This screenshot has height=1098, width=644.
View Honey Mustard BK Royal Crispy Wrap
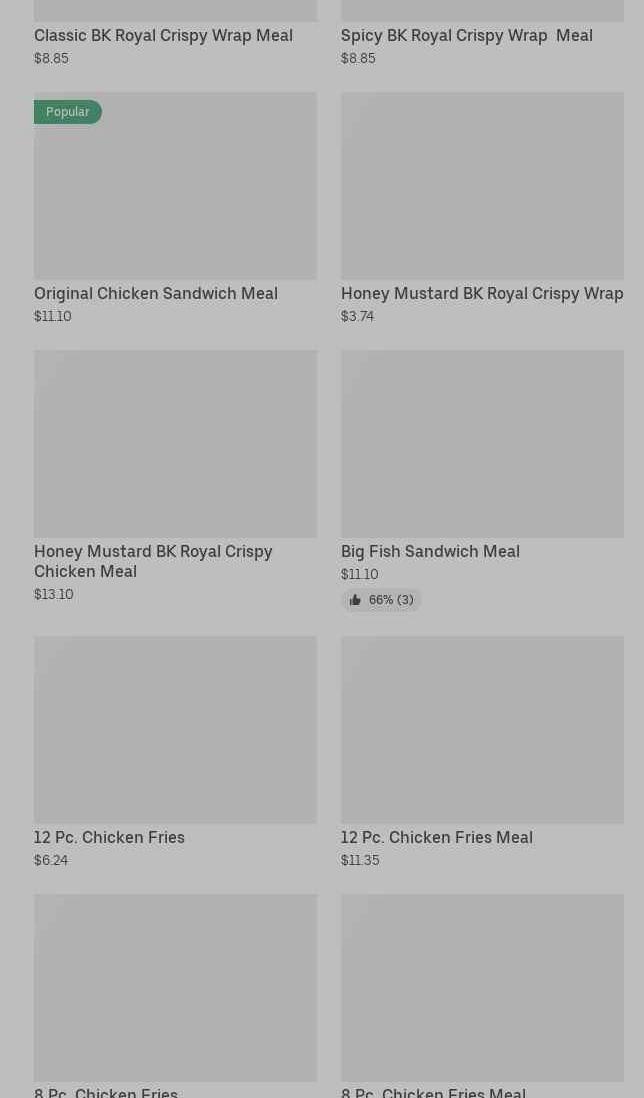(x=482, y=208)
